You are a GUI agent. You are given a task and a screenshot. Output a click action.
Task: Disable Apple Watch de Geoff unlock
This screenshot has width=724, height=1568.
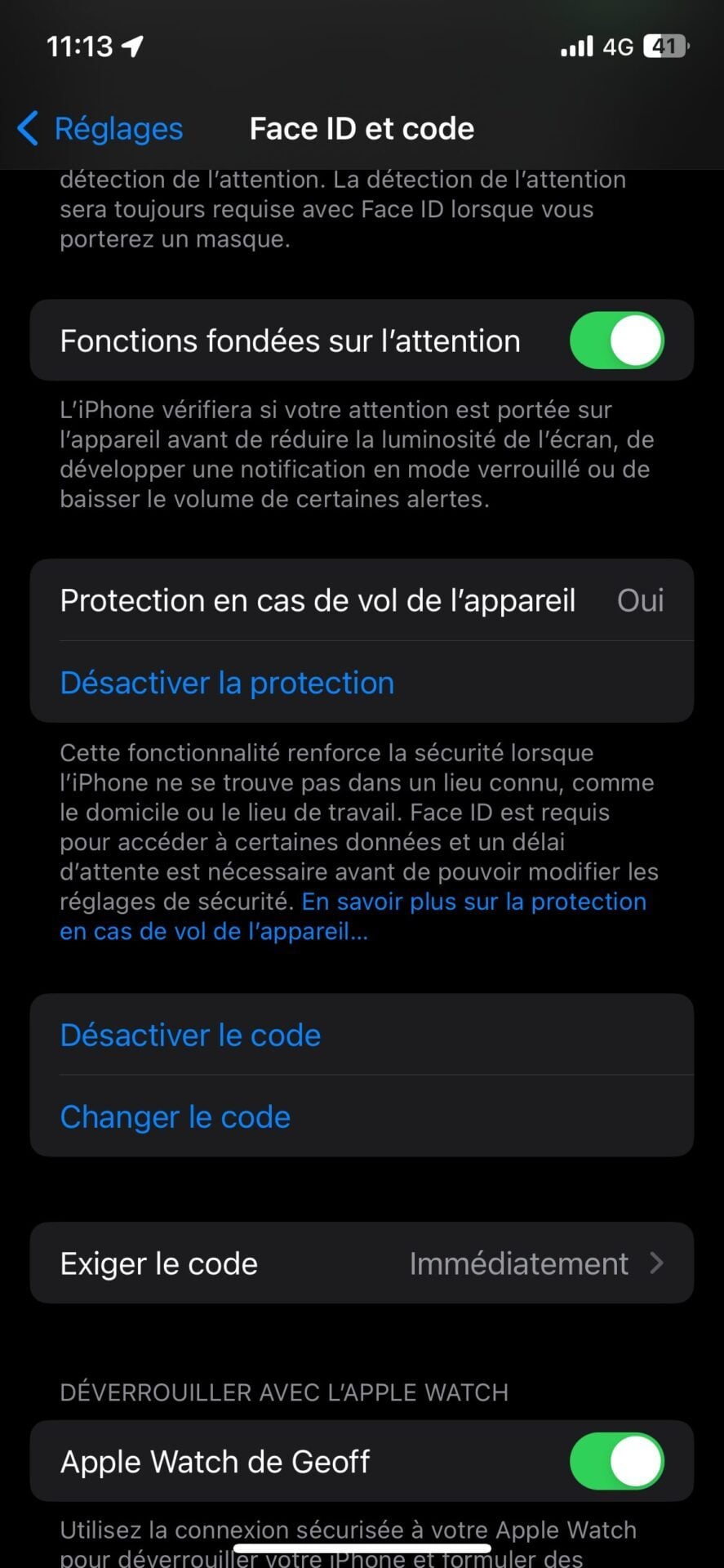click(615, 1461)
